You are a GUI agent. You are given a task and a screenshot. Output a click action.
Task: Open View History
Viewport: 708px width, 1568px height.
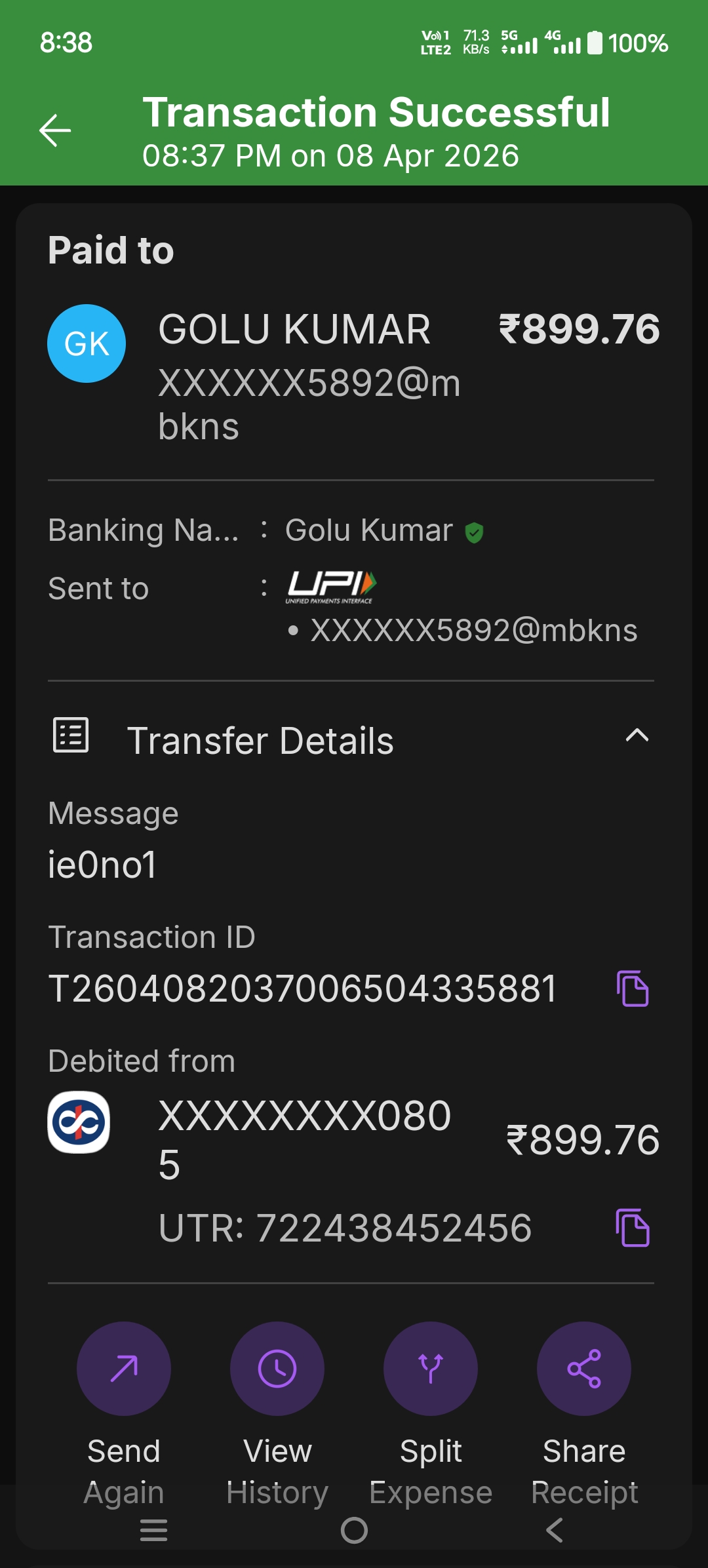pyautogui.click(x=277, y=1369)
